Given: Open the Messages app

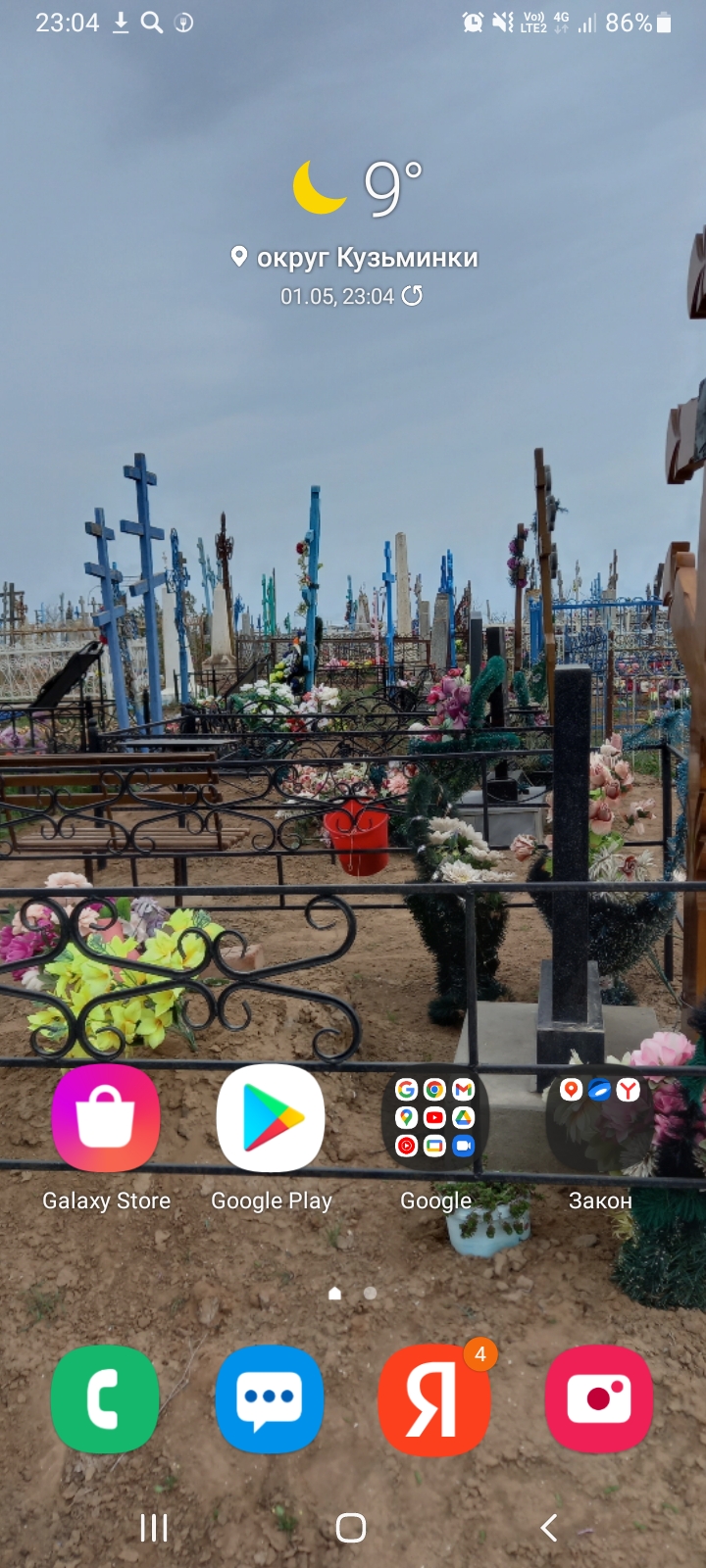Looking at the screenshot, I should pos(270,1399).
